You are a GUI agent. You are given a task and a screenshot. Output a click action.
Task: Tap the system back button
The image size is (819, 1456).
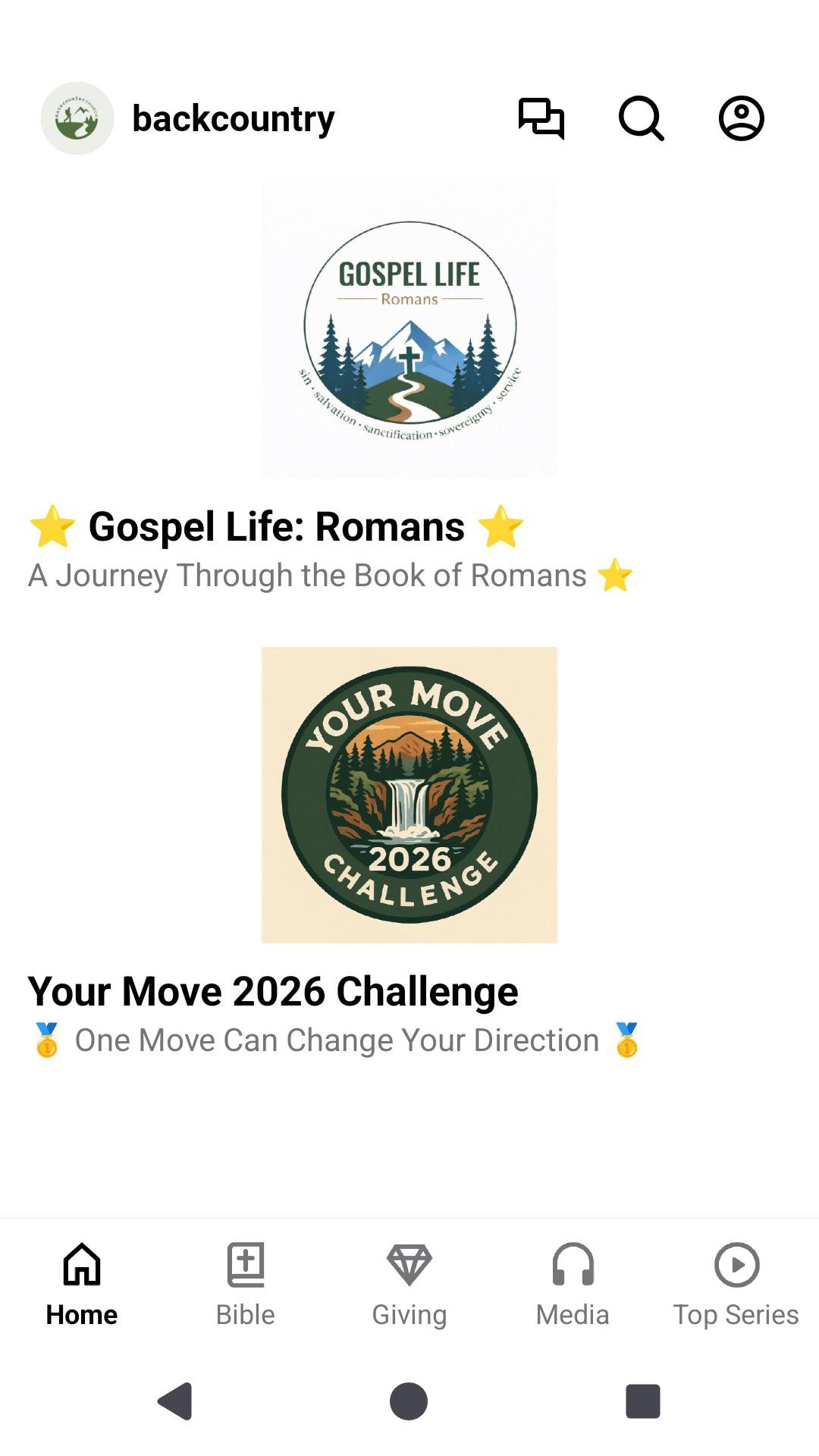tap(175, 1401)
